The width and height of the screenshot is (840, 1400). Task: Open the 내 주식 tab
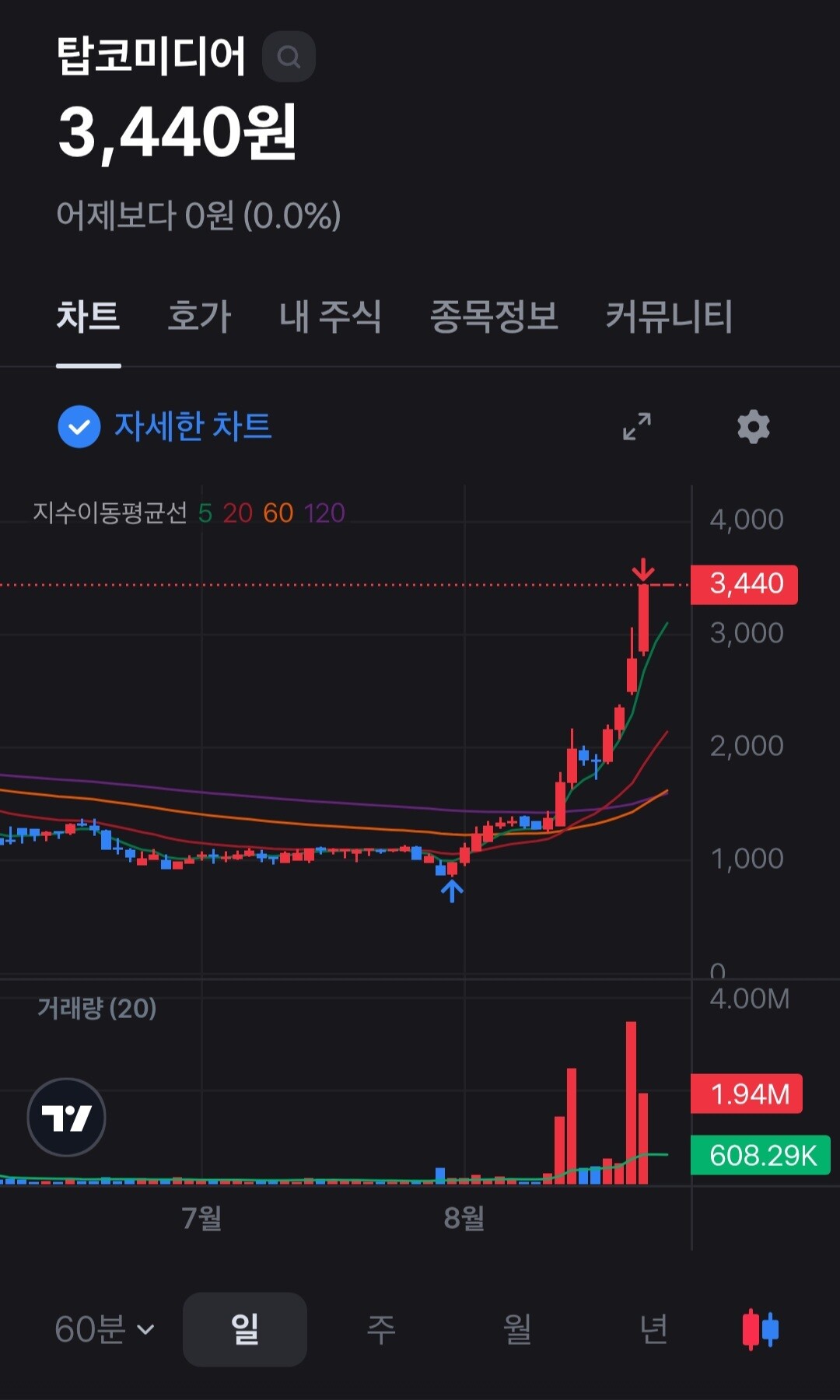[331, 317]
